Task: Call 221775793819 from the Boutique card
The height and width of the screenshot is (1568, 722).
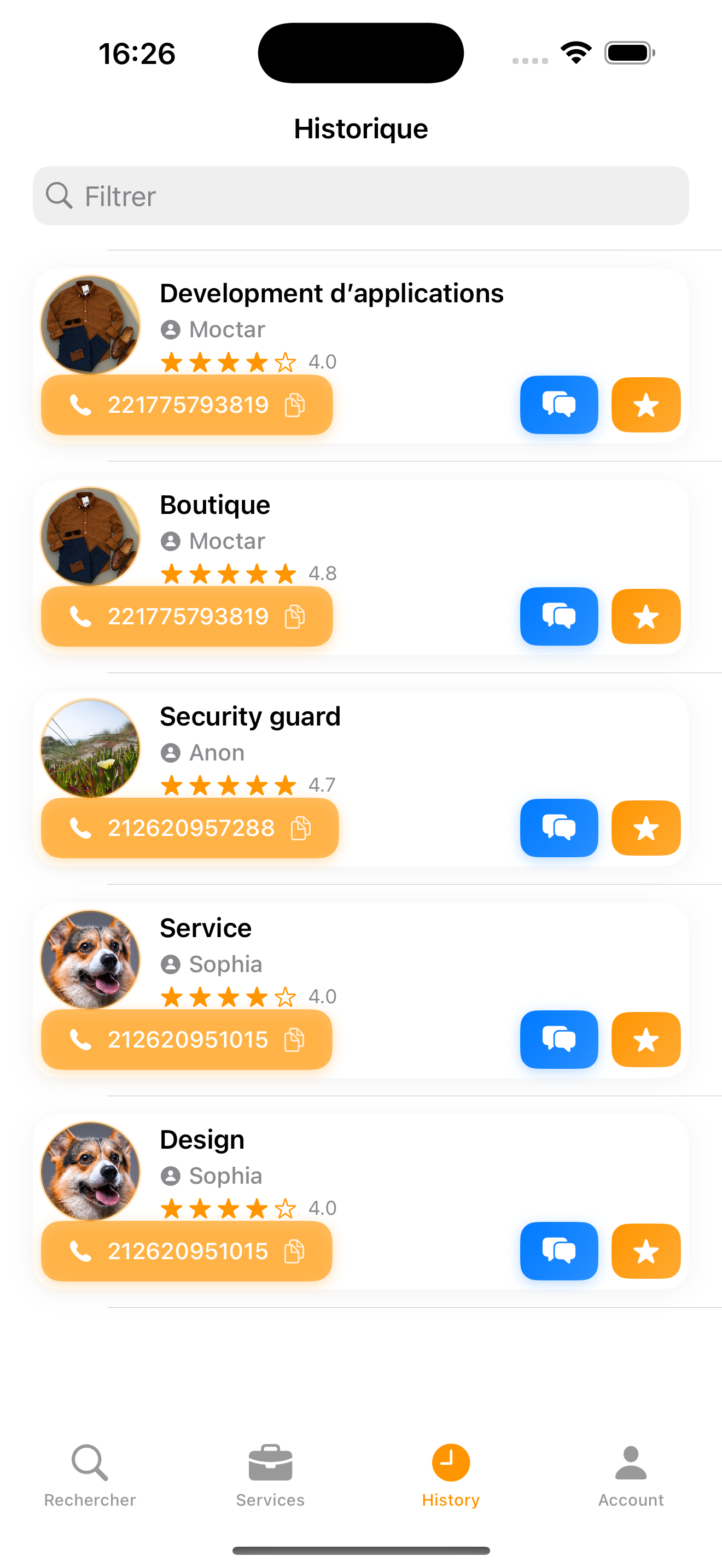Action: click(183, 616)
